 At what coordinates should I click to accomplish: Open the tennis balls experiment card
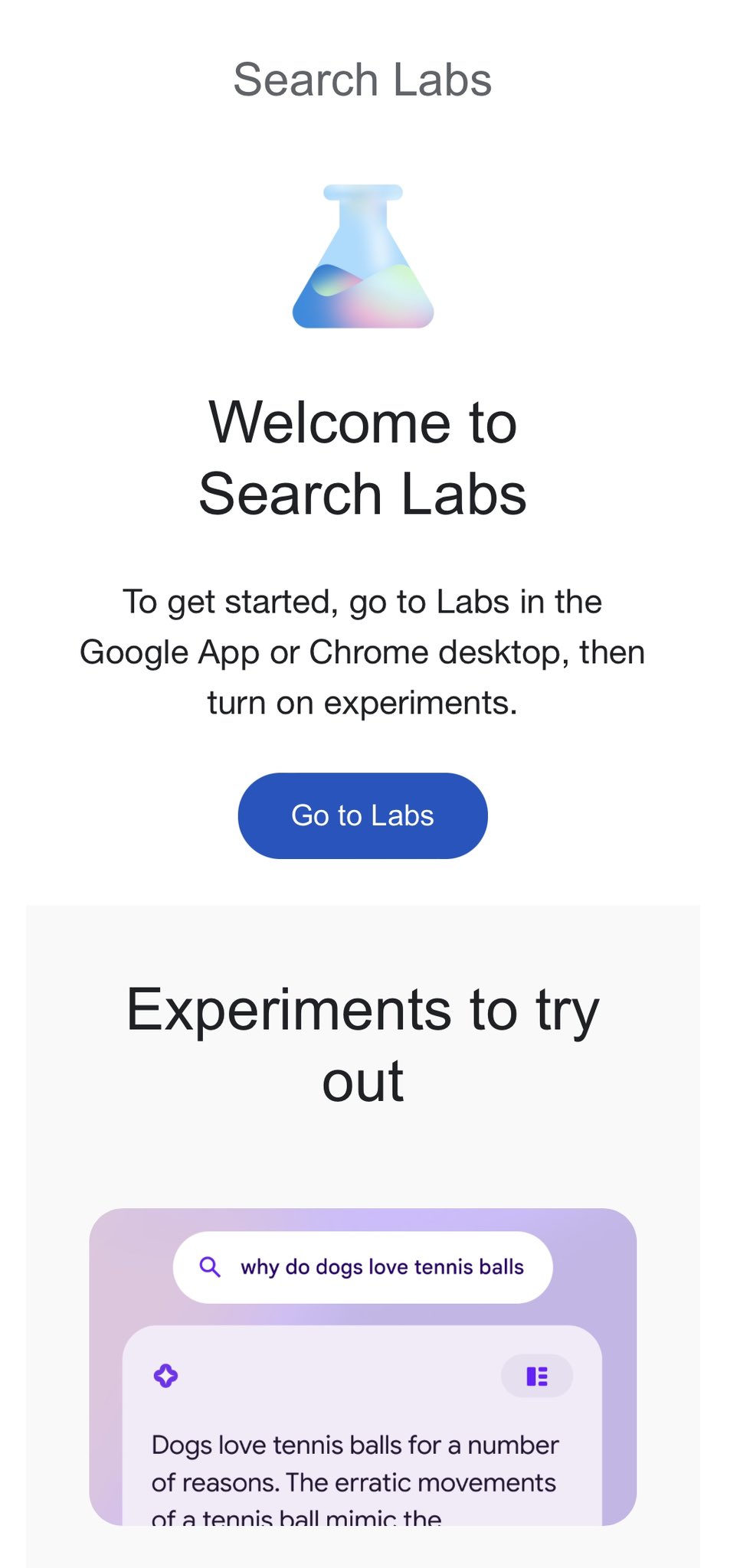coord(362,1366)
